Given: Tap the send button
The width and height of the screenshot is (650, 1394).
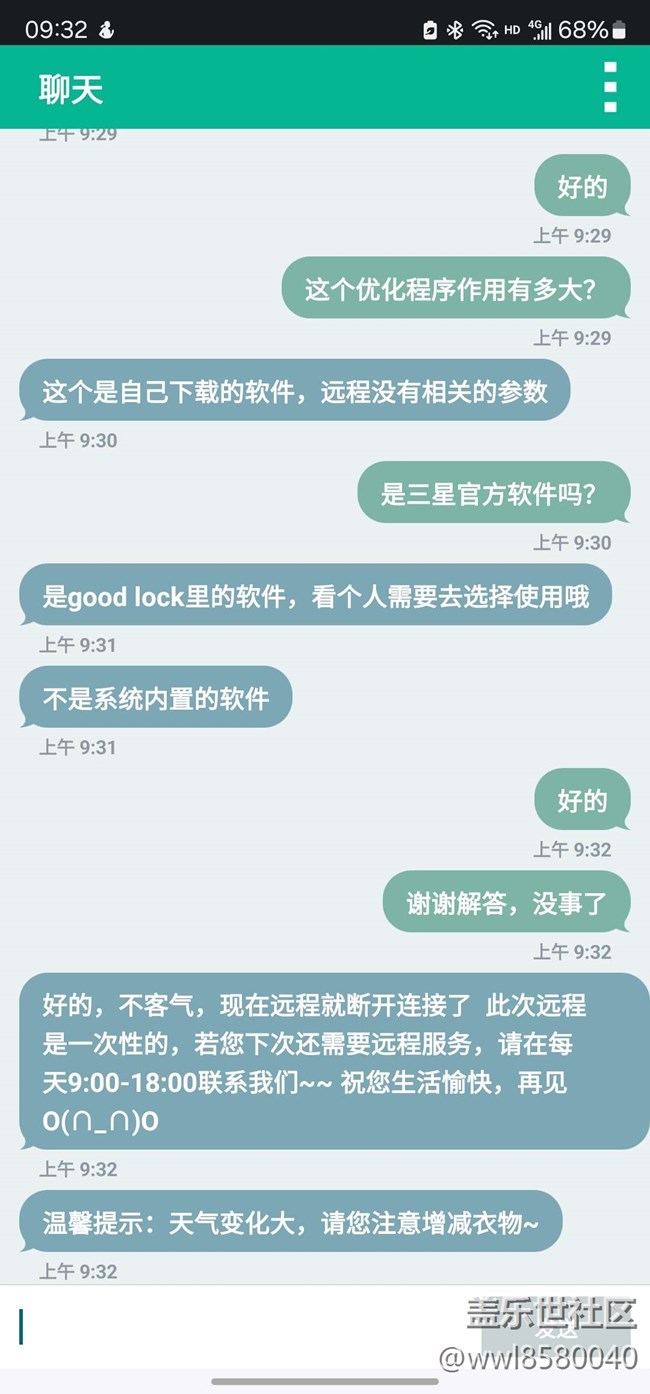Looking at the screenshot, I should [556, 1329].
